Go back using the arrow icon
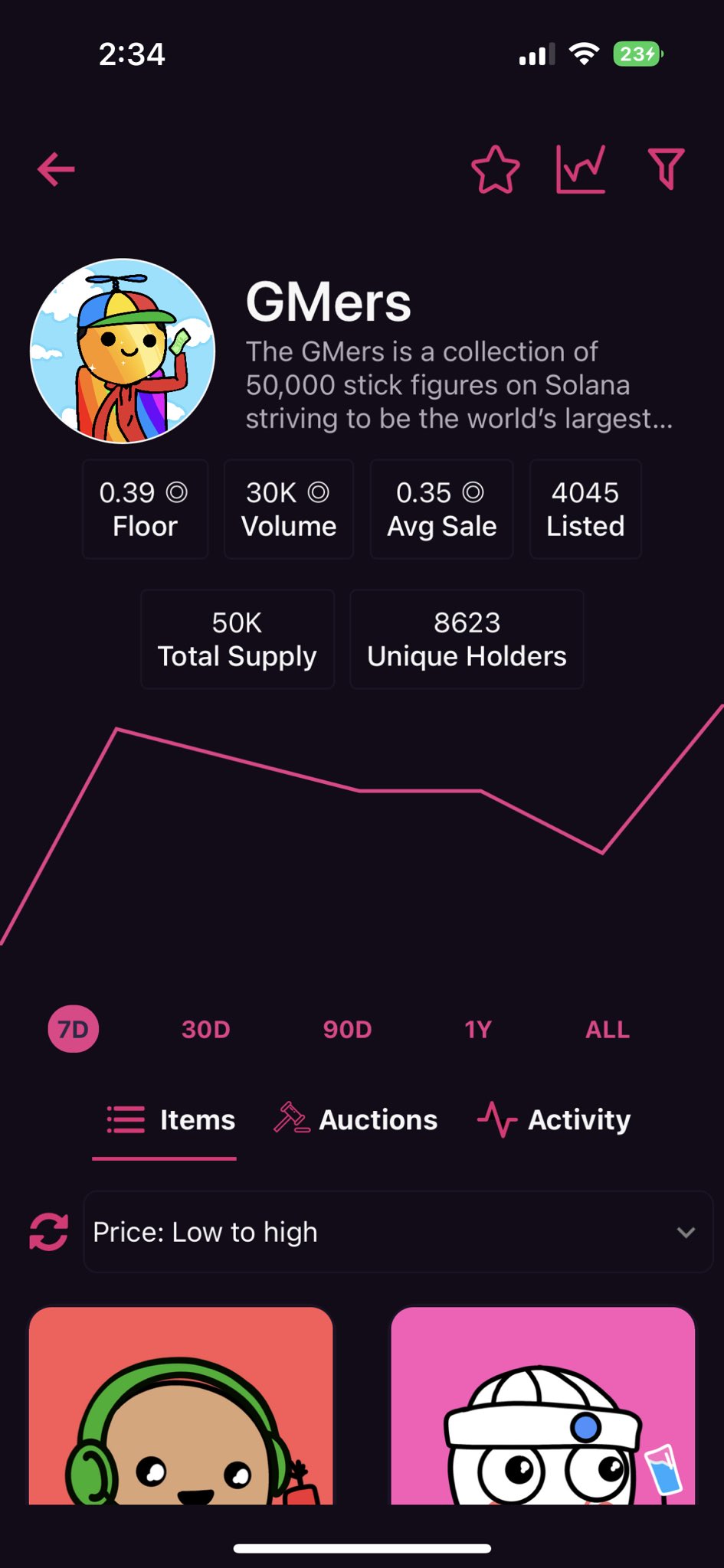 tap(56, 169)
